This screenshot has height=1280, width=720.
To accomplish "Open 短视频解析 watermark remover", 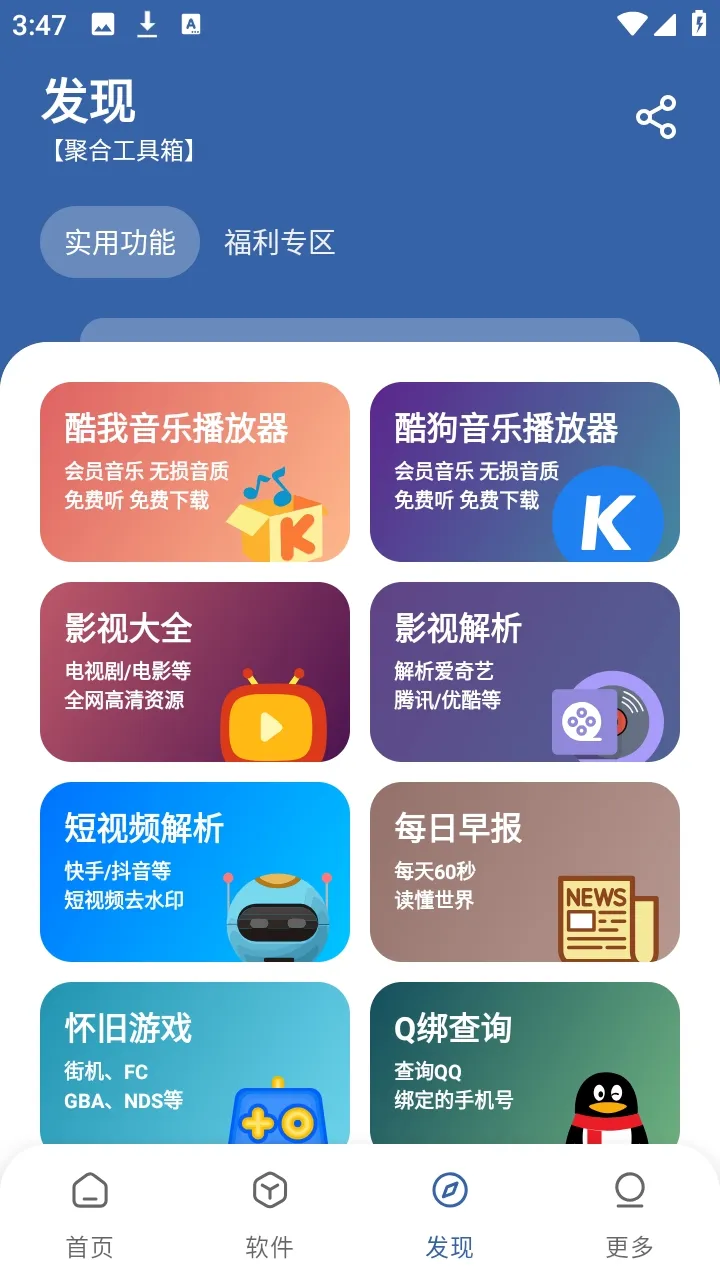I will pyautogui.click(x=195, y=872).
